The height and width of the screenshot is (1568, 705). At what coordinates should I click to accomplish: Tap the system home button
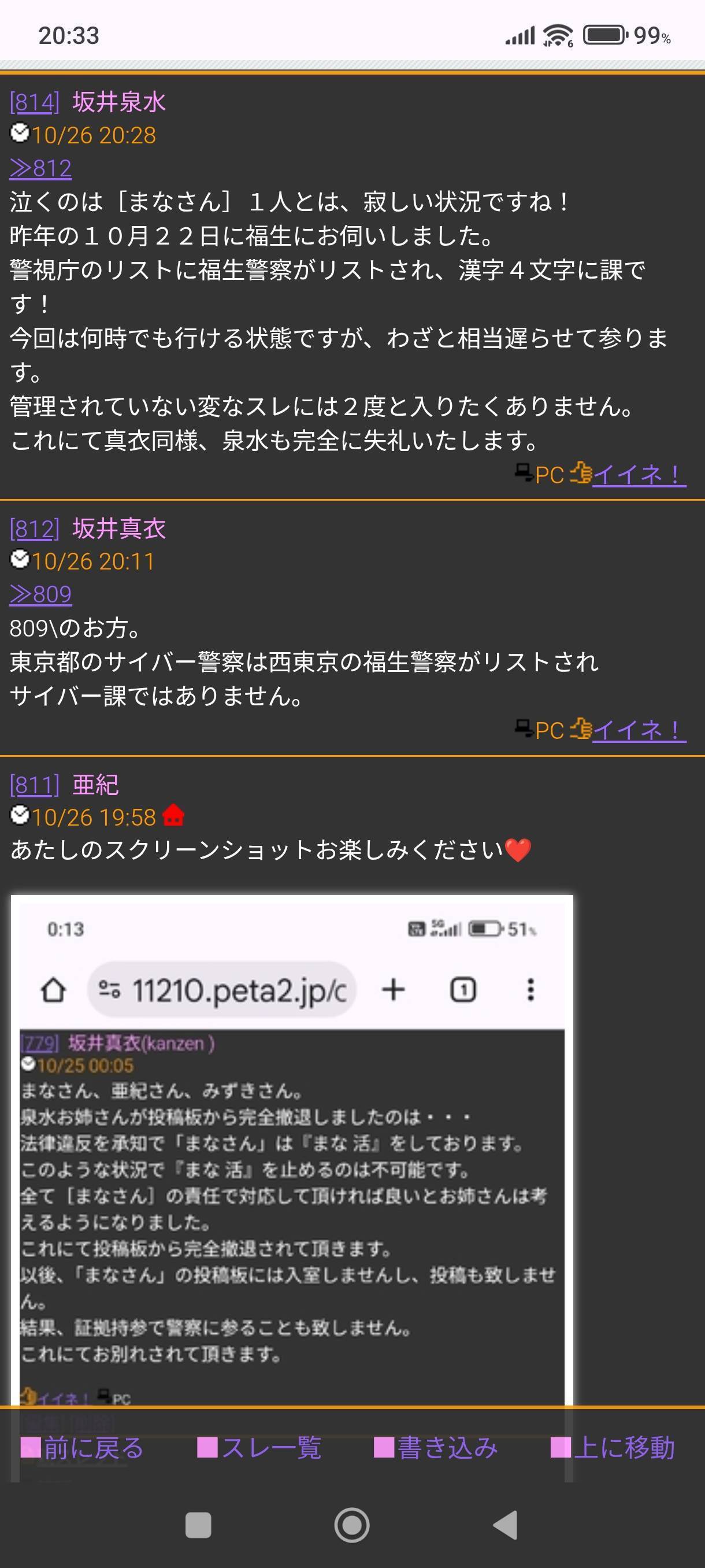[351, 1525]
